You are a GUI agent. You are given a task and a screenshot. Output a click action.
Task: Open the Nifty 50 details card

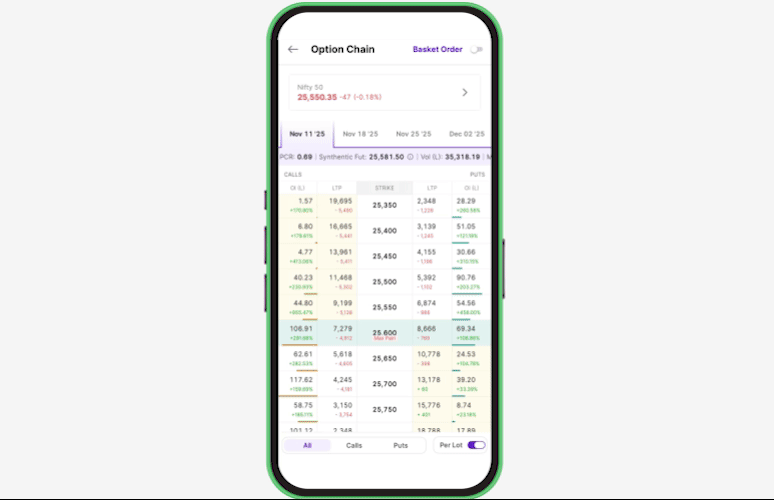click(385, 92)
